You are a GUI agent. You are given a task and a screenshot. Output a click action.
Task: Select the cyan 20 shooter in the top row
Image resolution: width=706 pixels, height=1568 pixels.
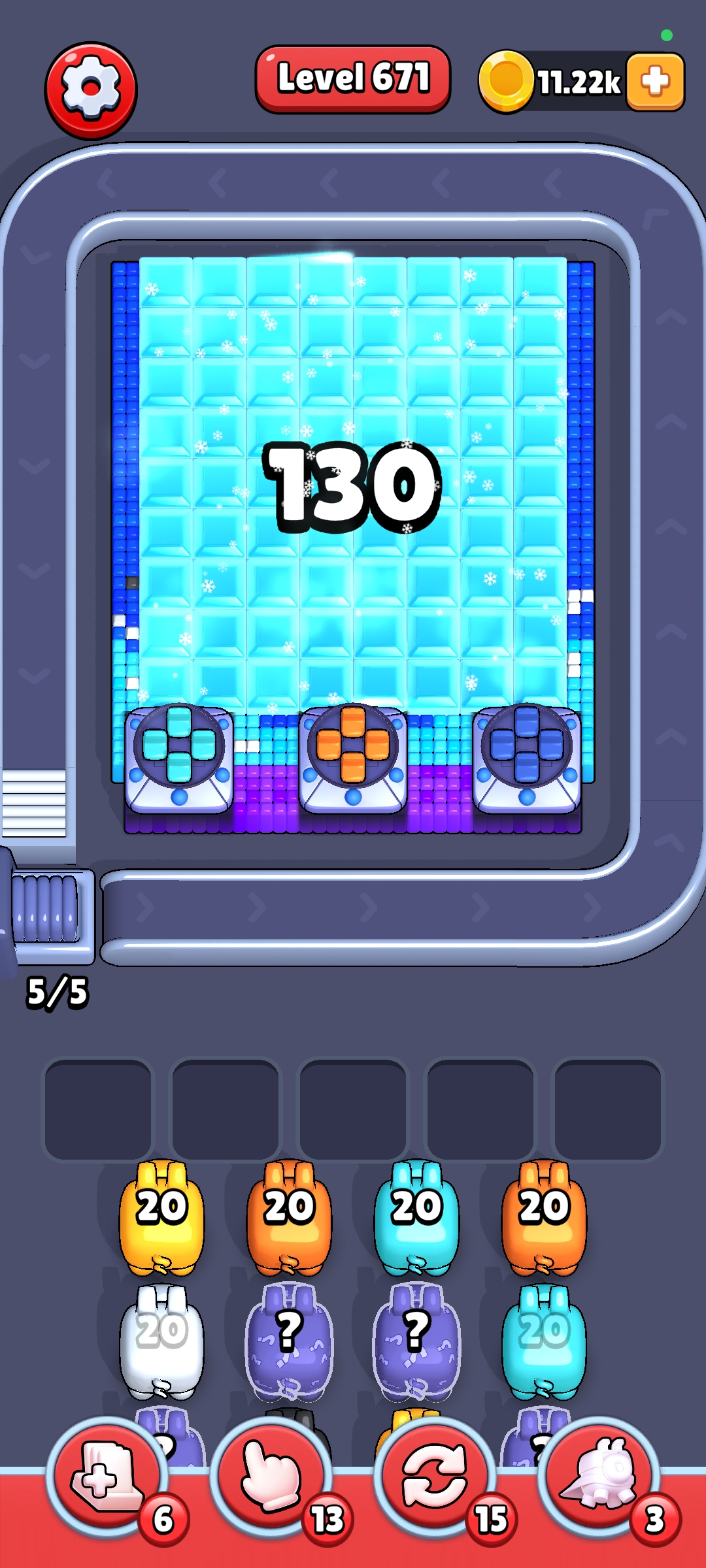(416, 1217)
